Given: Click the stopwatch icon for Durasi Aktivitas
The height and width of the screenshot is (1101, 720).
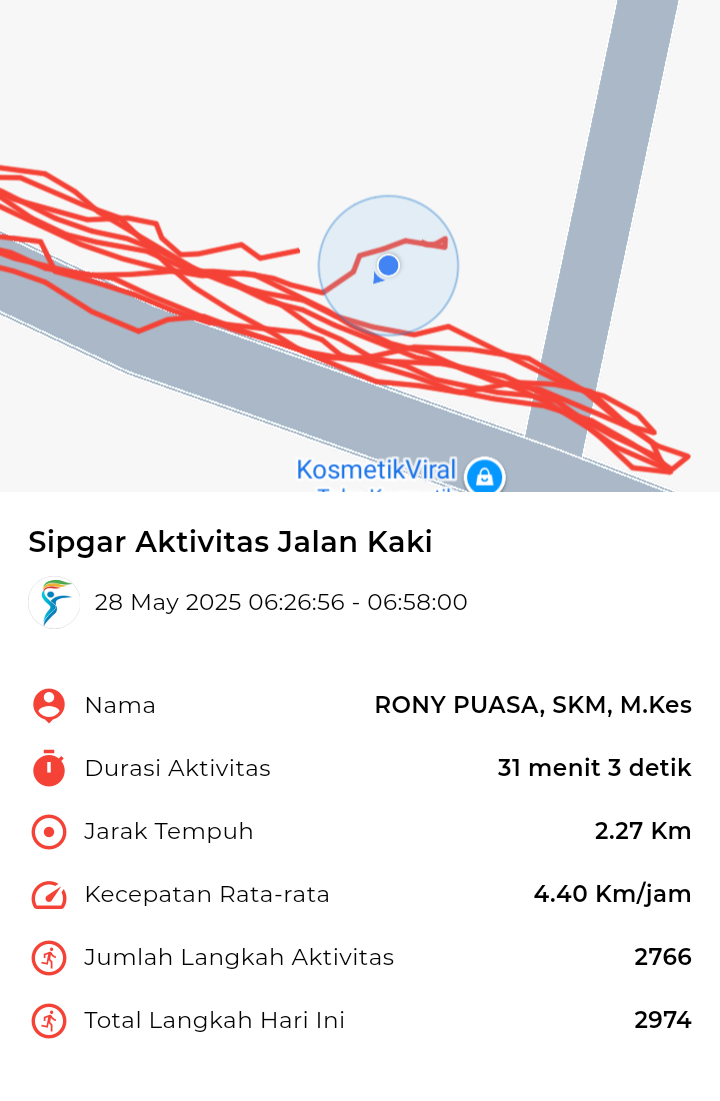Looking at the screenshot, I should coord(48,768).
